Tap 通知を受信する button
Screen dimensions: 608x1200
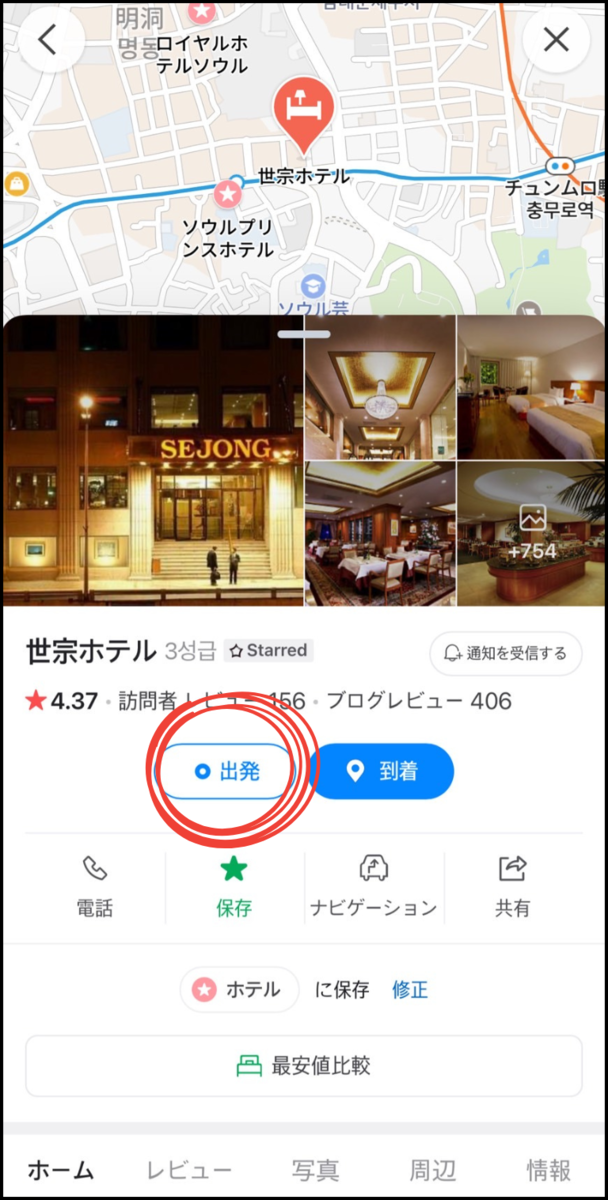[505, 653]
